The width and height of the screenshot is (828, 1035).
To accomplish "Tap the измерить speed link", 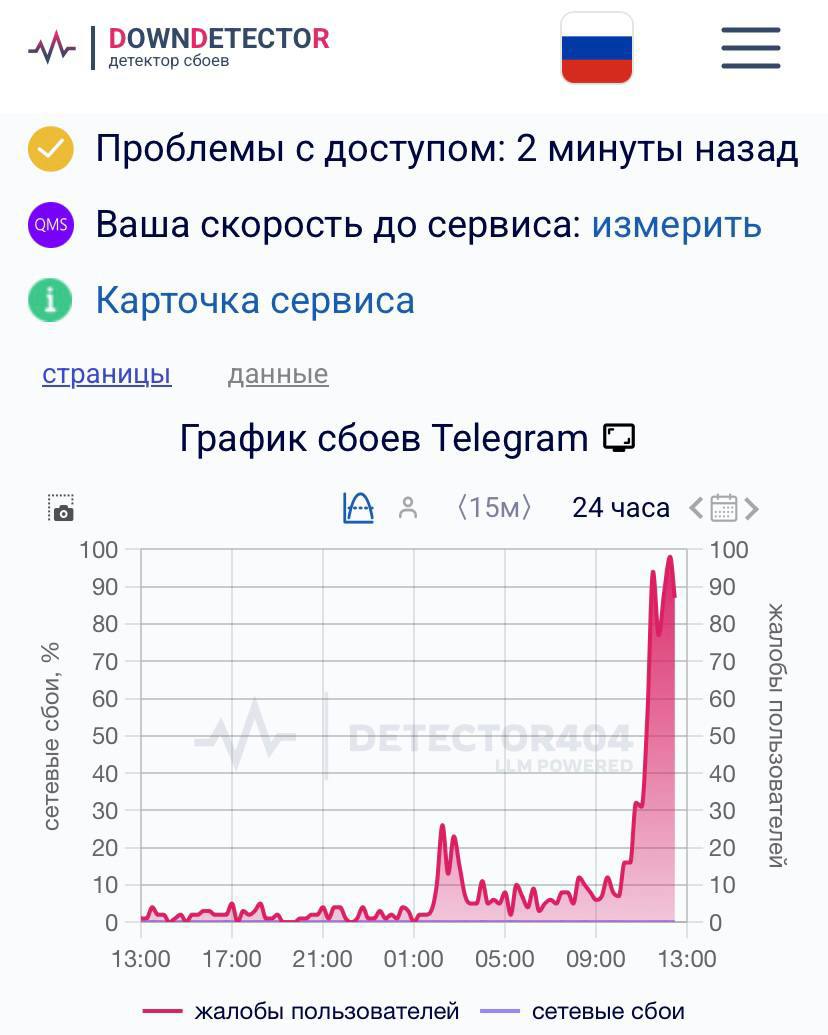I will pyautogui.click(x=676, y=225).
